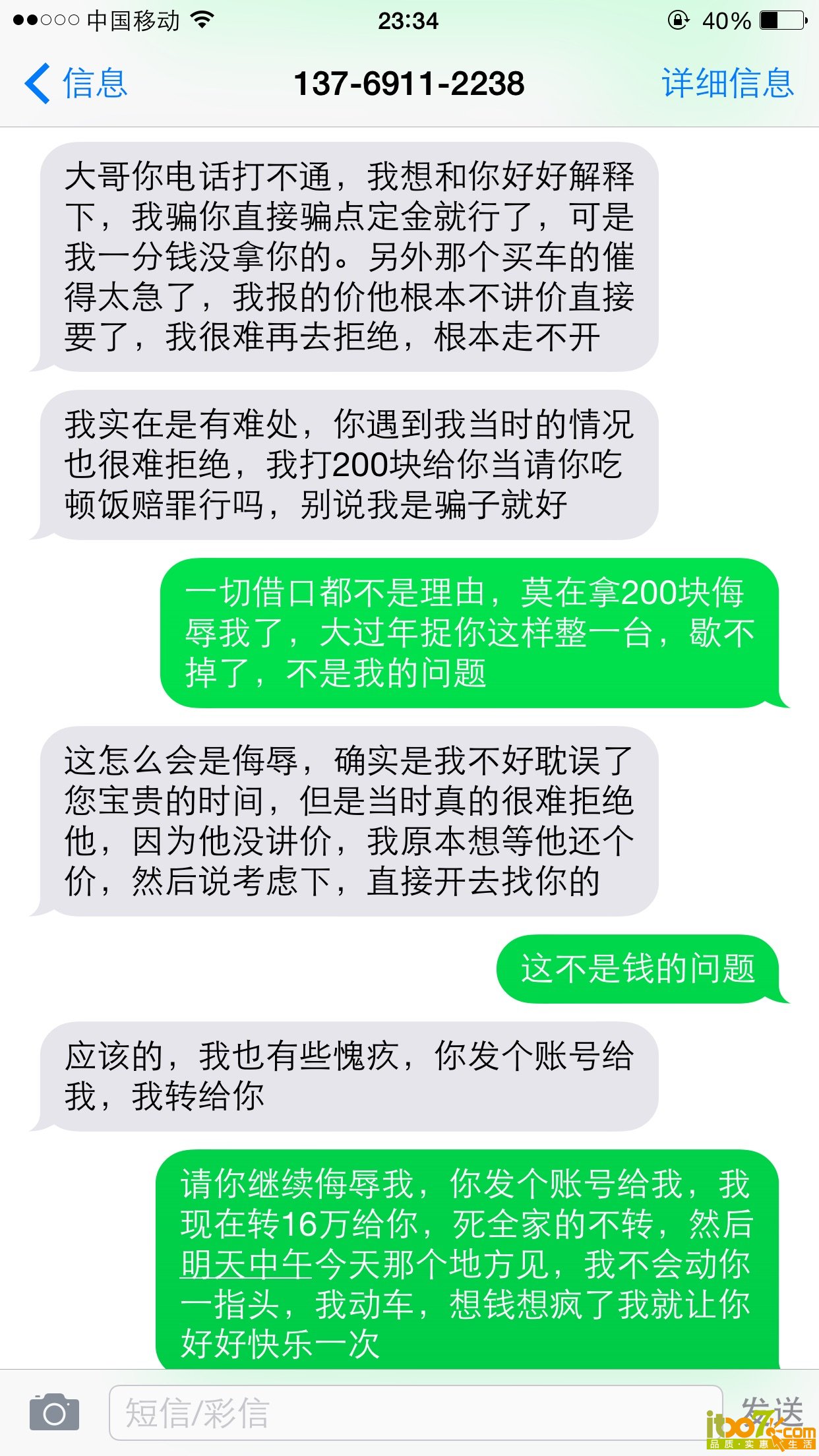Open the underlined 明天中午 date link
819x1456 pixels.
coord(247,1264)
